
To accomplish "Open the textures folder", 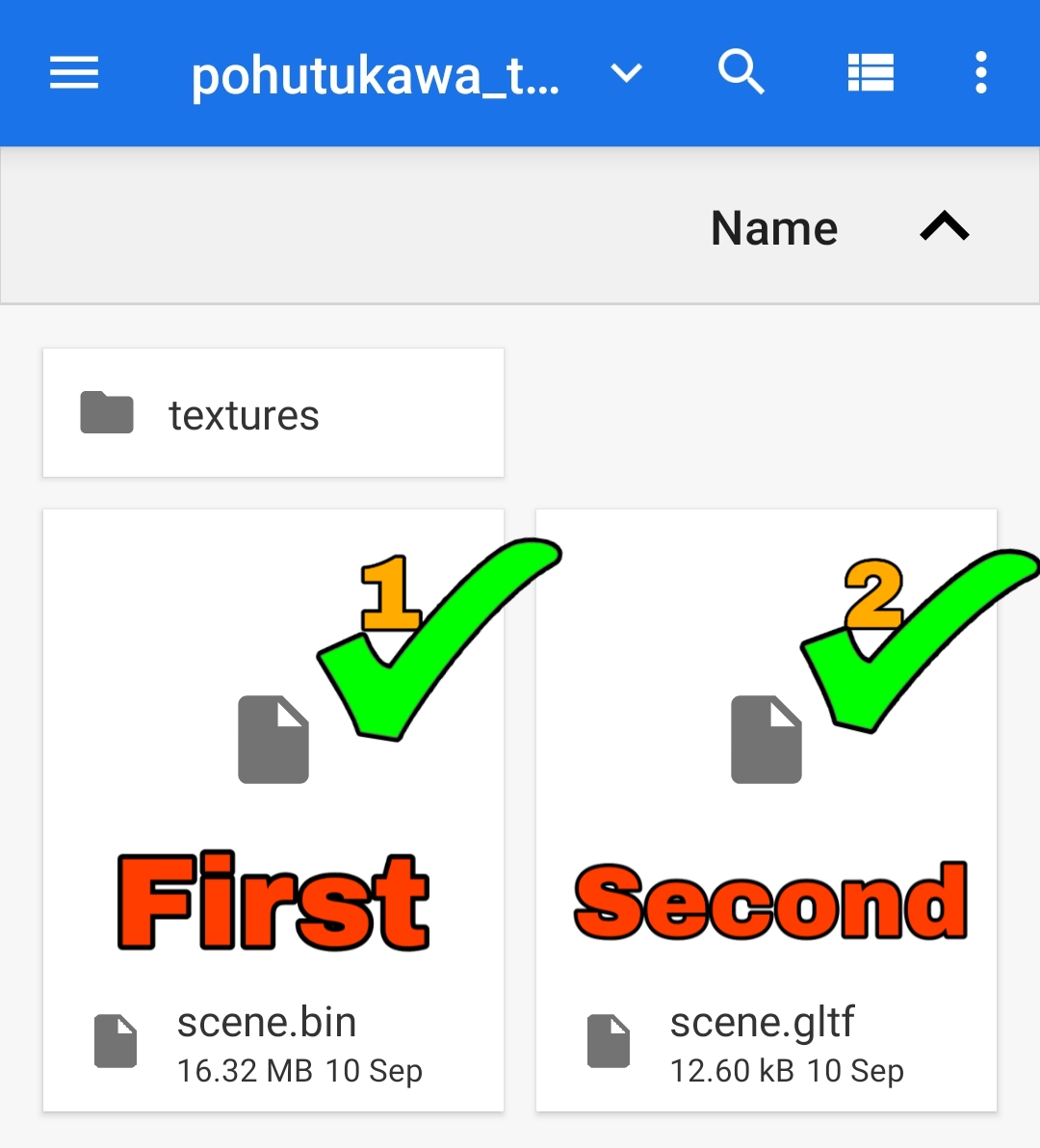I will (273, 414).
